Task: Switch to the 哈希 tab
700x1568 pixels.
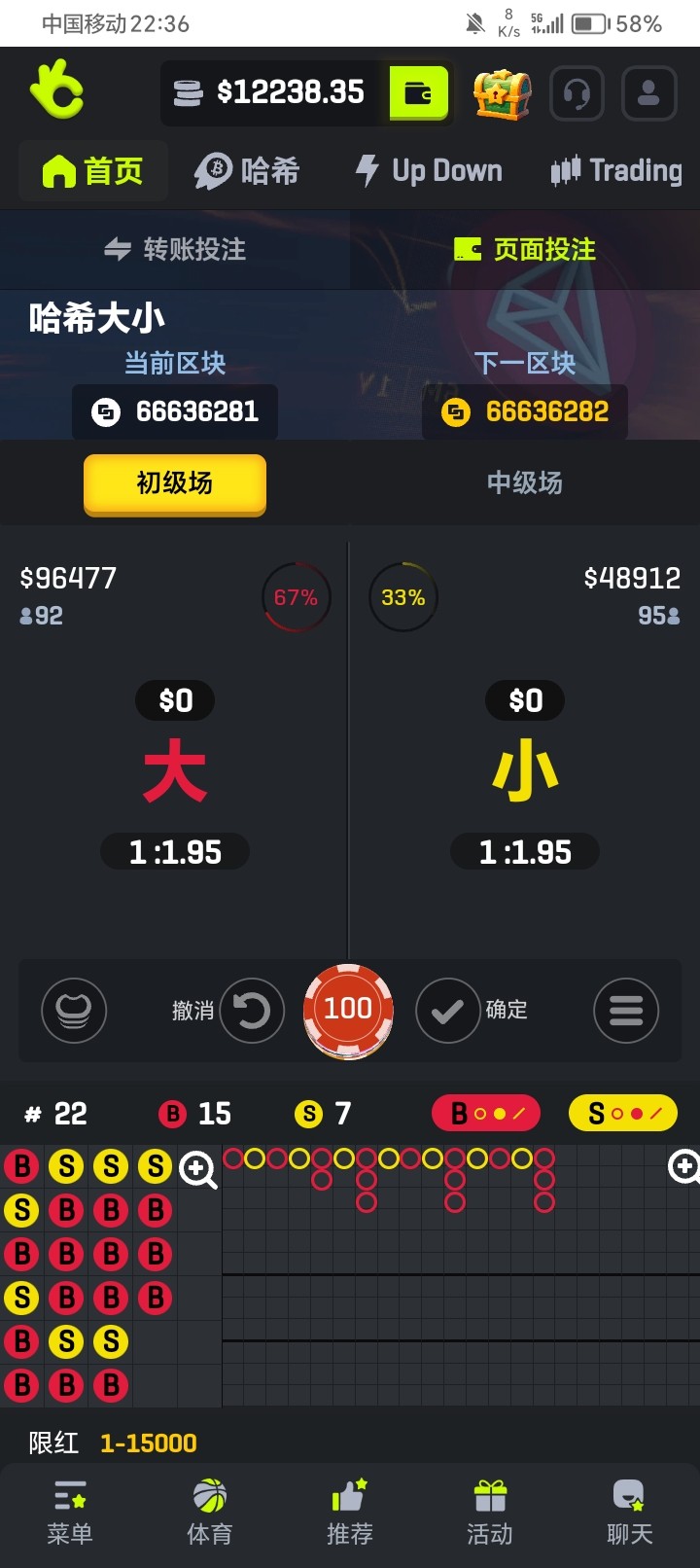Action: point(247,171)
